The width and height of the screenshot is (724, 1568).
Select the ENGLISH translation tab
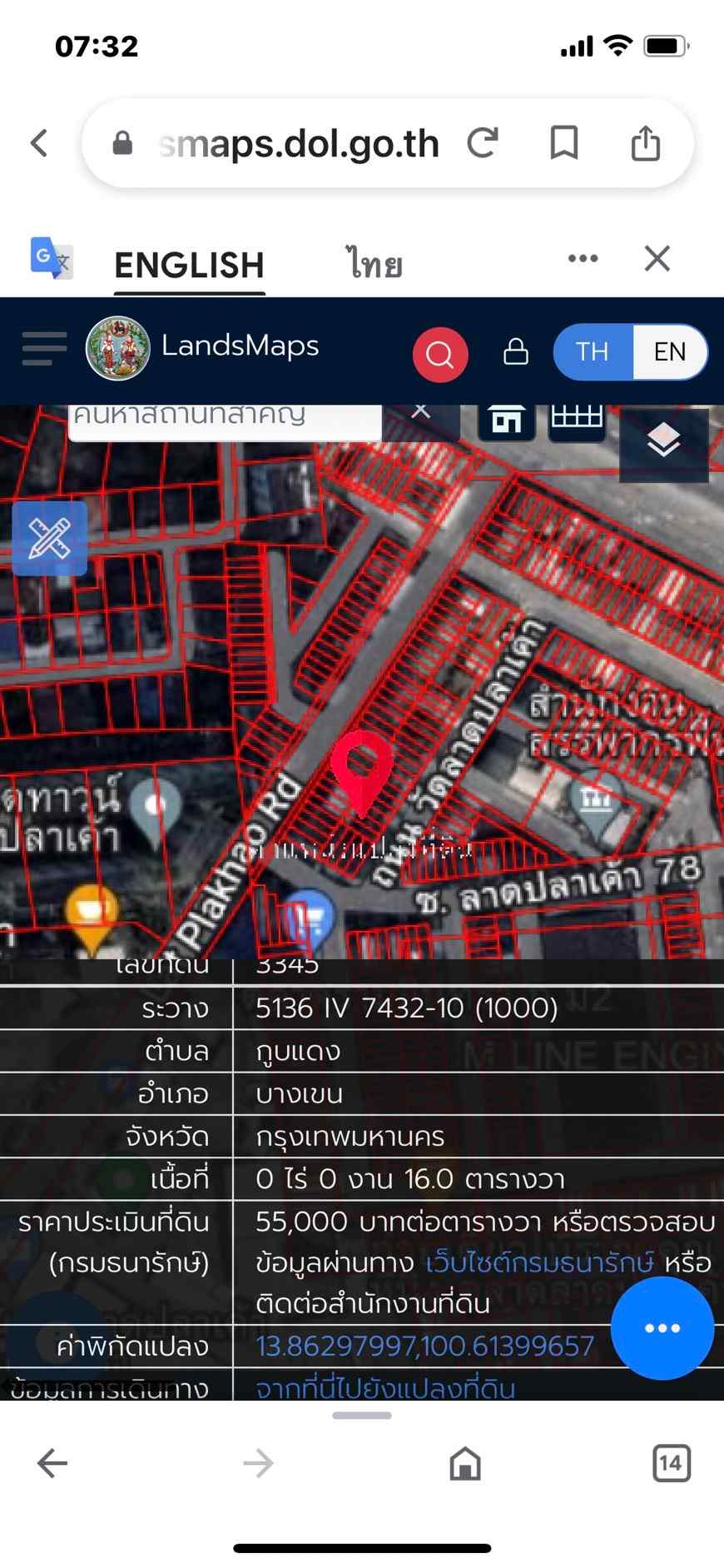click(190, 266)
